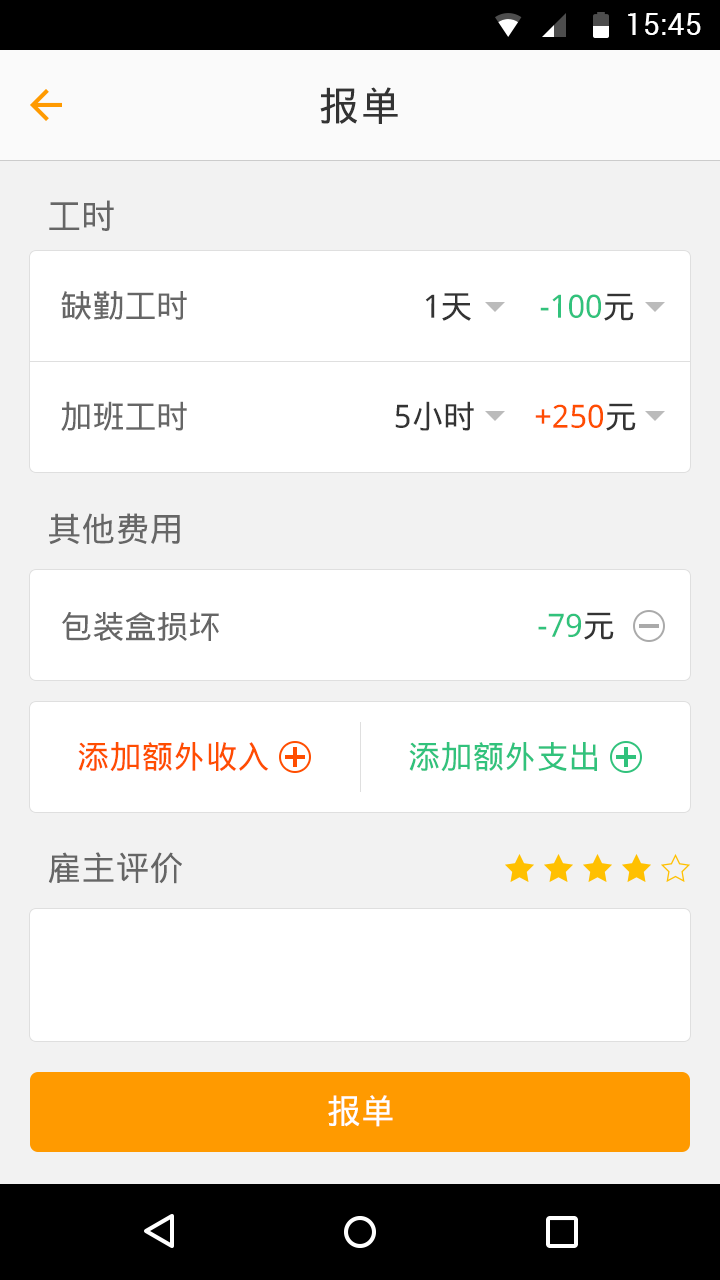This screenshot has height=1280, width=720.
Task: Submit the form with the 报单 button
Action: click(x=360, y=1112)
